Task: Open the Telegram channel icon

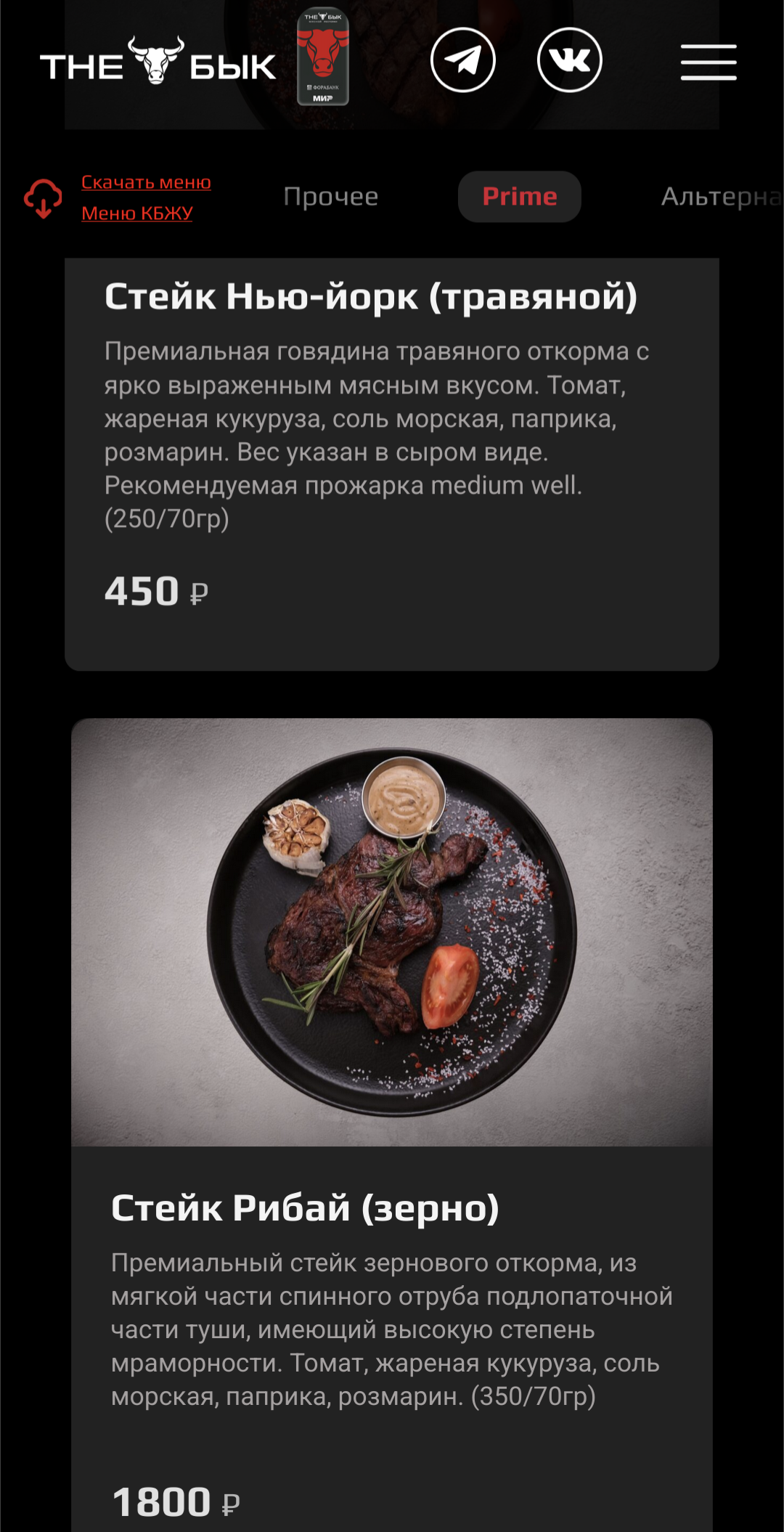Action: (x=462, y=60)
